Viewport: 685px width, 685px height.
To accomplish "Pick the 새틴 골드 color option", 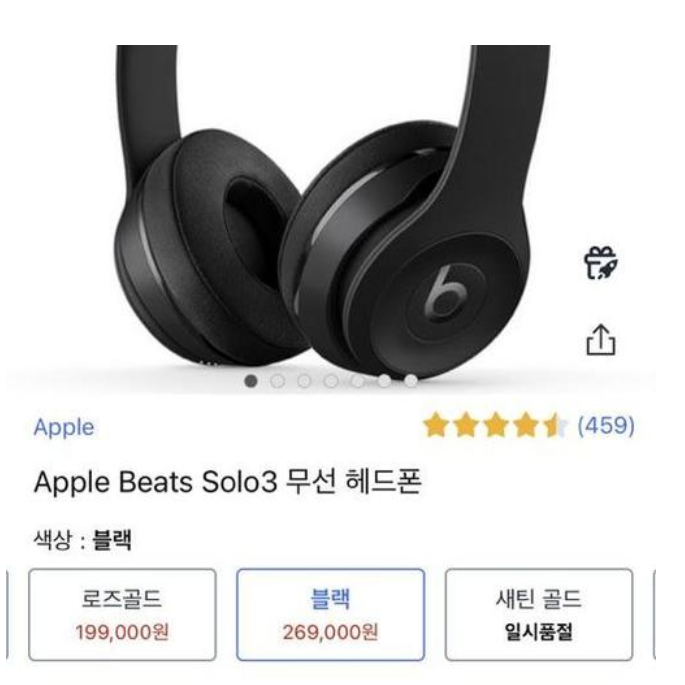I will tap(538, 614).
